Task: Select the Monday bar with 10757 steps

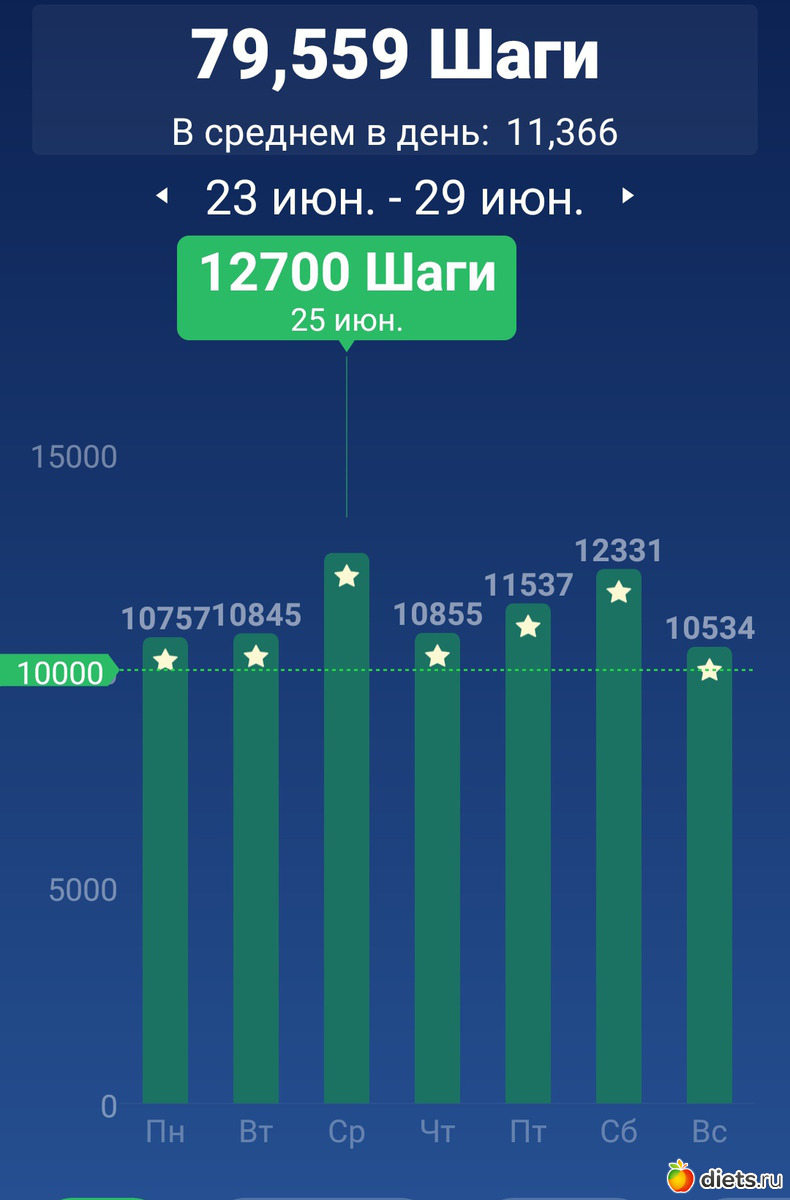Action: (165, 870)
